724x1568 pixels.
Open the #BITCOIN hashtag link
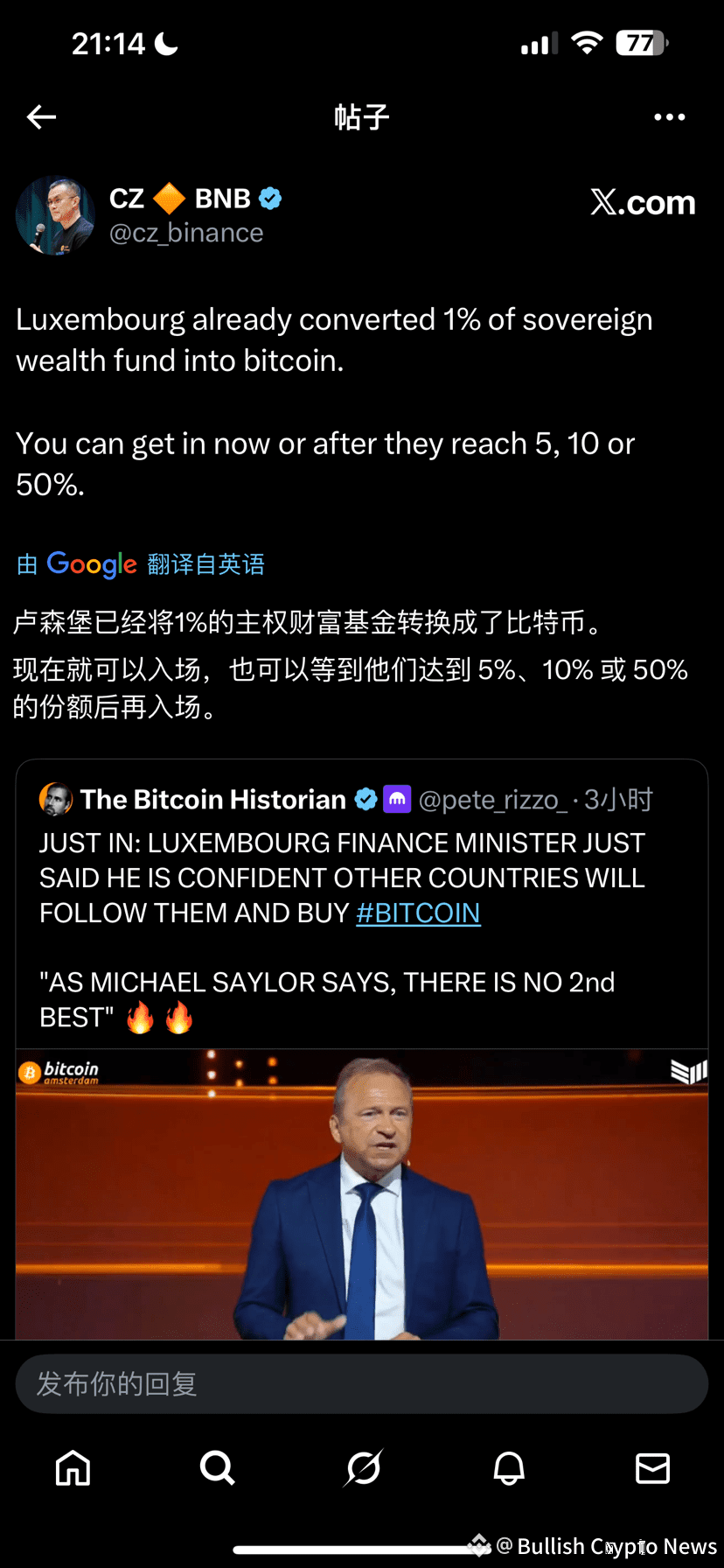(418, 913)
